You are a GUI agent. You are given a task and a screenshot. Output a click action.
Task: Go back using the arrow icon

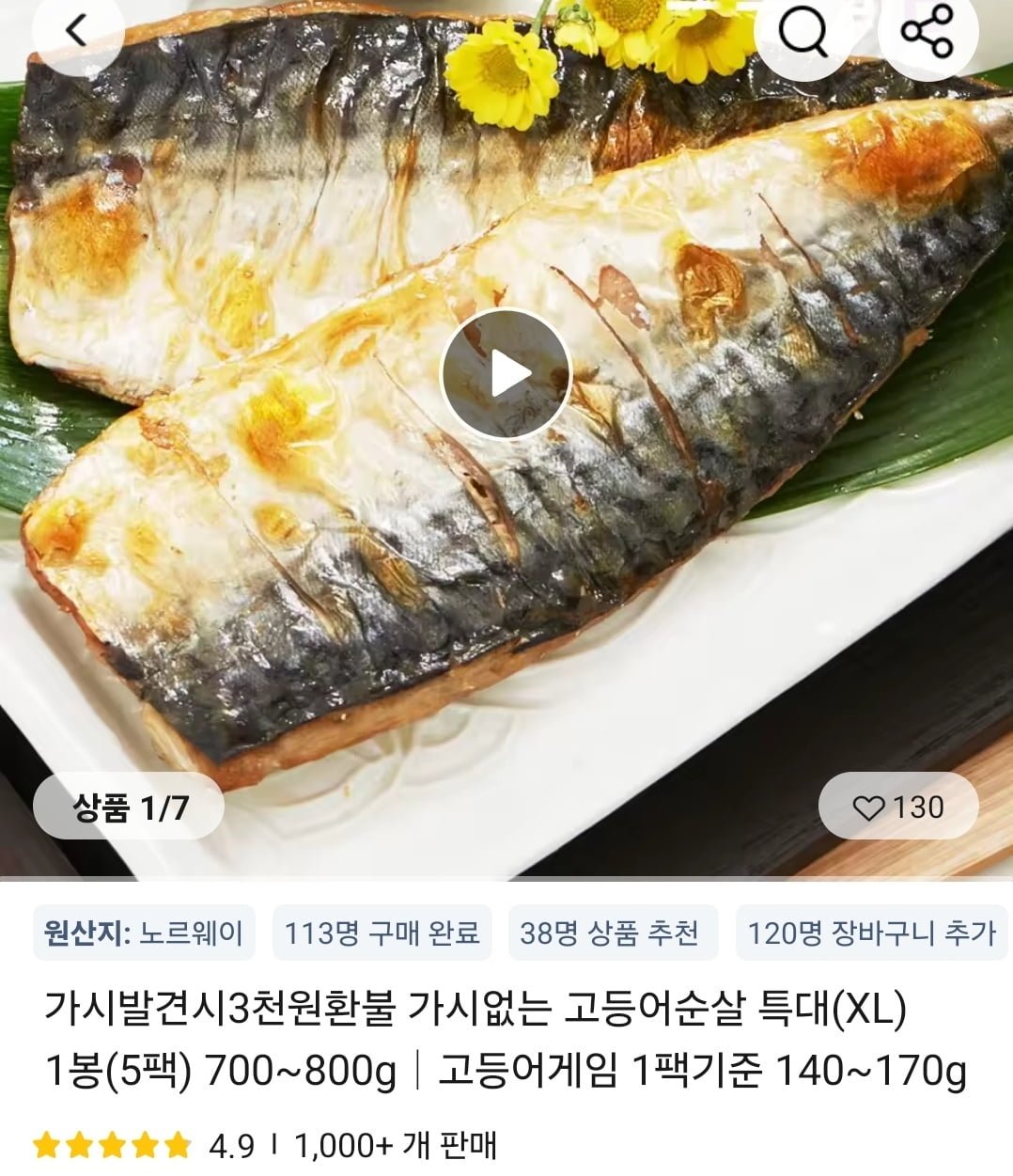pyautogui.click(x=77, y=30)
